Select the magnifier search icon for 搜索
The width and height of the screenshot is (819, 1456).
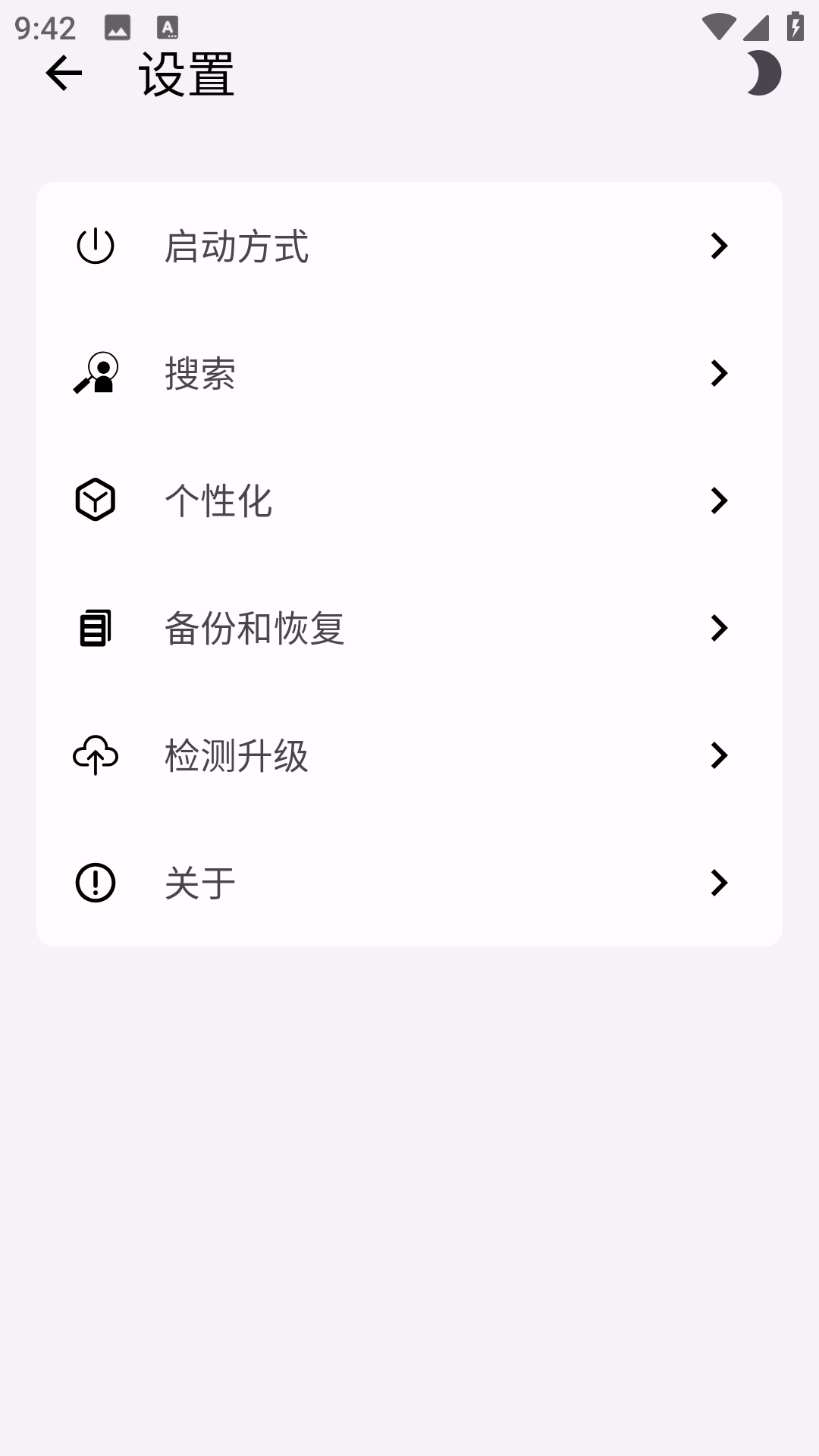94,372
